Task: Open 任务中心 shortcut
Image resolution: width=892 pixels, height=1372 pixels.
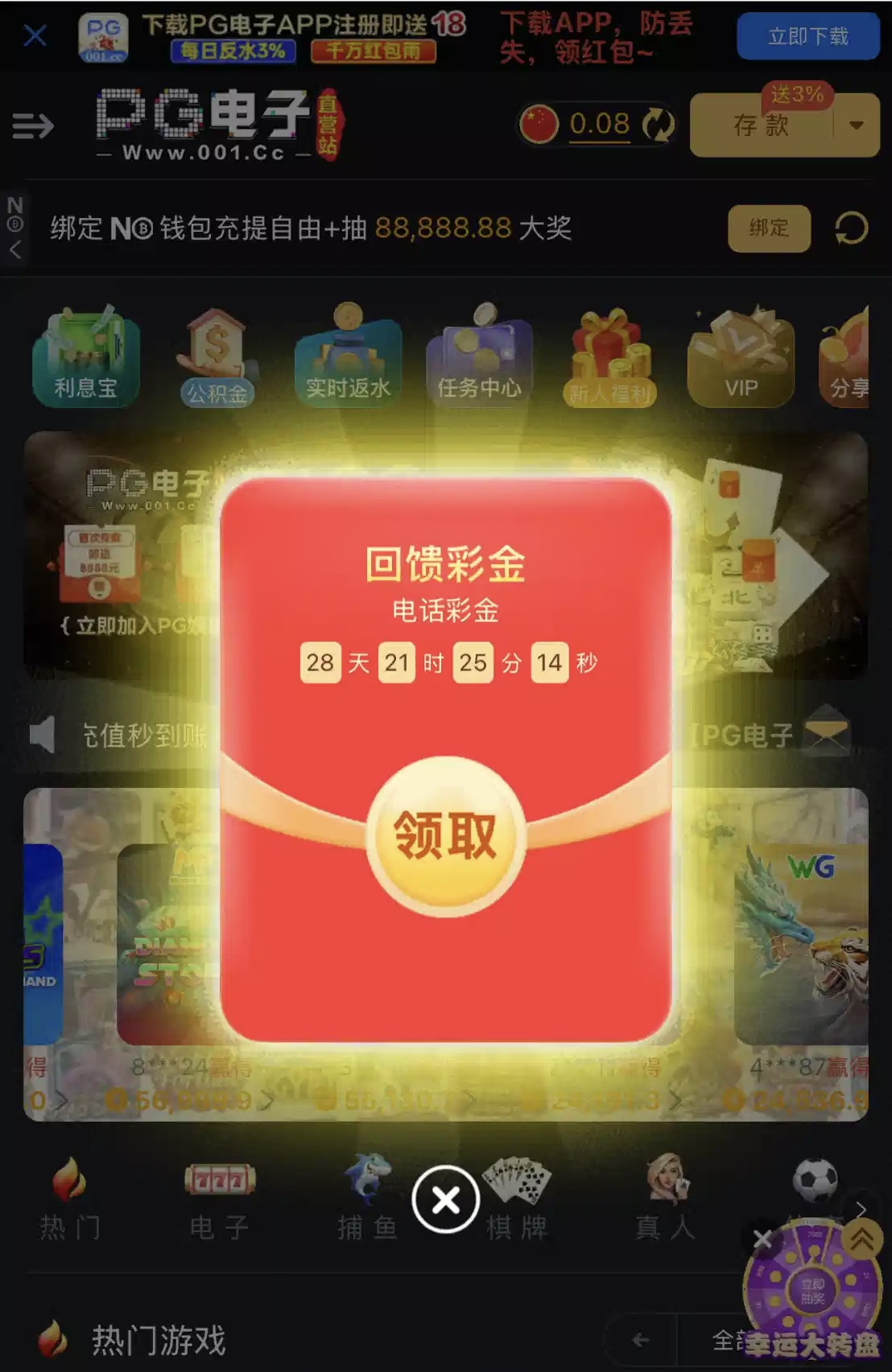Action: pyautogui.click(x=479, y=359)
